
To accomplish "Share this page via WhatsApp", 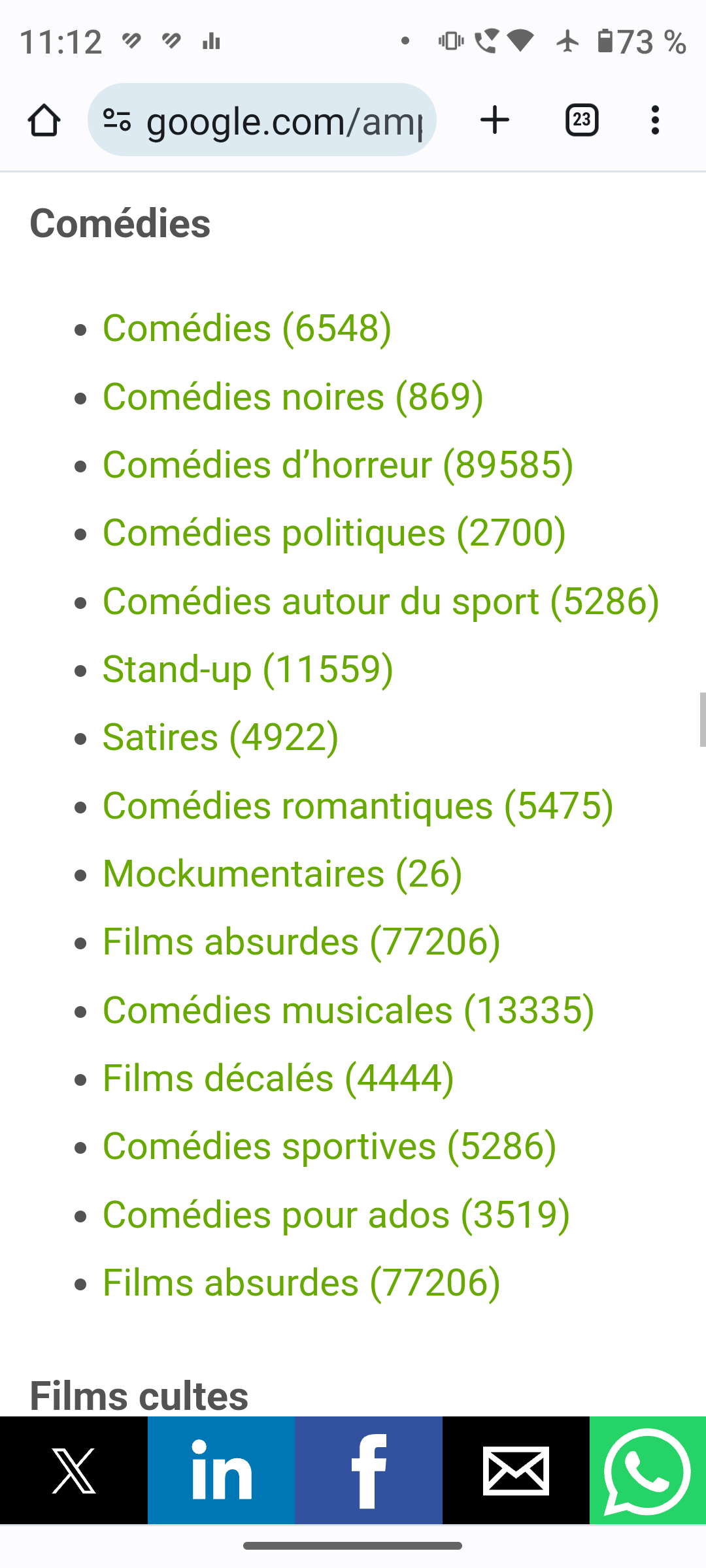I will tap(648, 1471).
